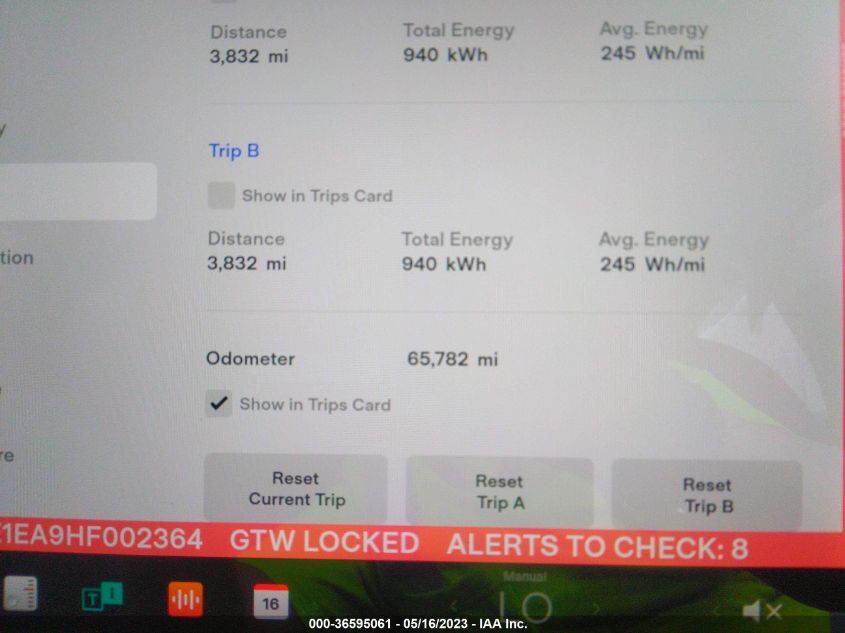This screenshot has height=633, width=845.
Task: Check Show in Trips Card under Trip B
Action: [221, 196]
